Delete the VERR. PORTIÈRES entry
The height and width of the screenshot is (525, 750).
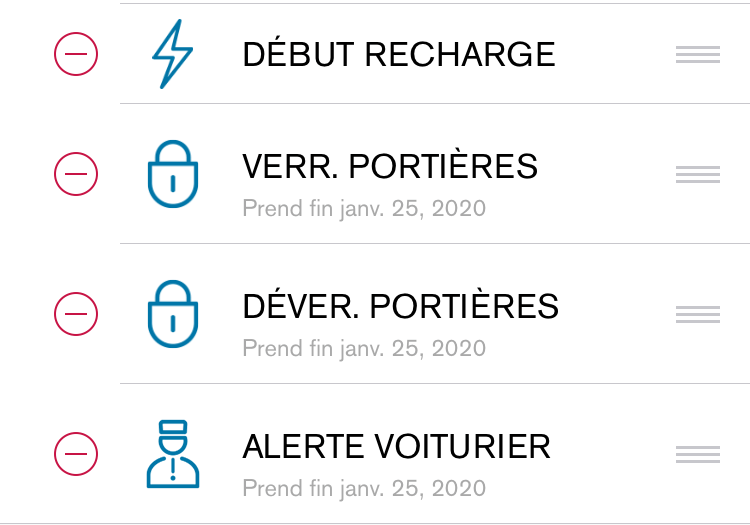click(76, 174)
